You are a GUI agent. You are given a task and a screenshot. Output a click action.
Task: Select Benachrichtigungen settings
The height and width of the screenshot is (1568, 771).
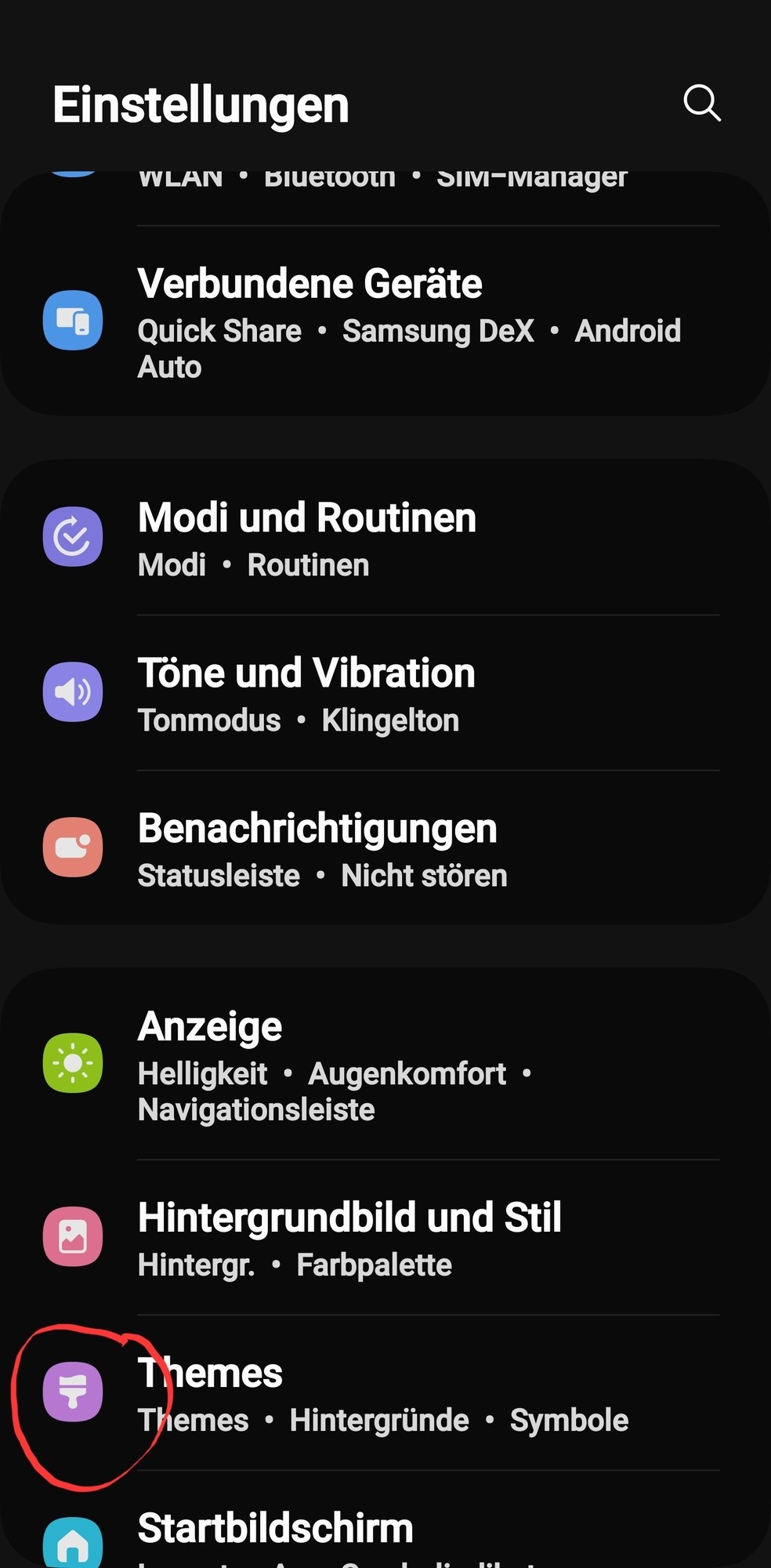(384, 848)
